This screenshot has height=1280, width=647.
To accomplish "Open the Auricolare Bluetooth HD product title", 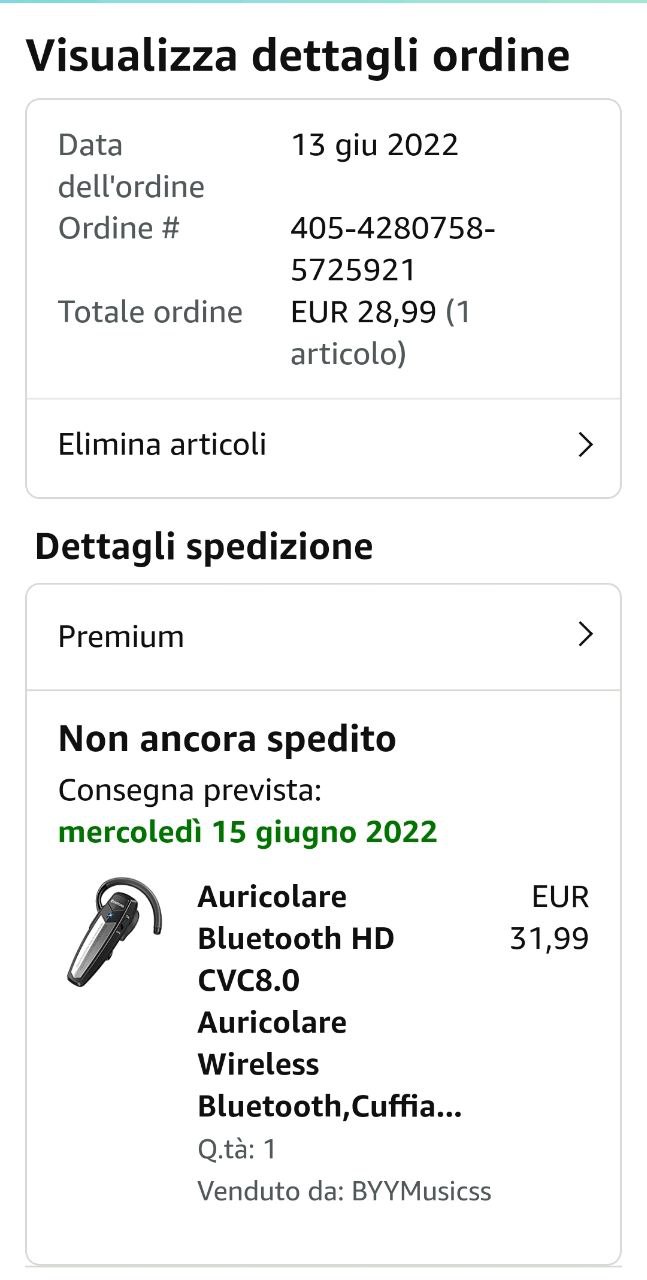I will tap(330, 1001).
